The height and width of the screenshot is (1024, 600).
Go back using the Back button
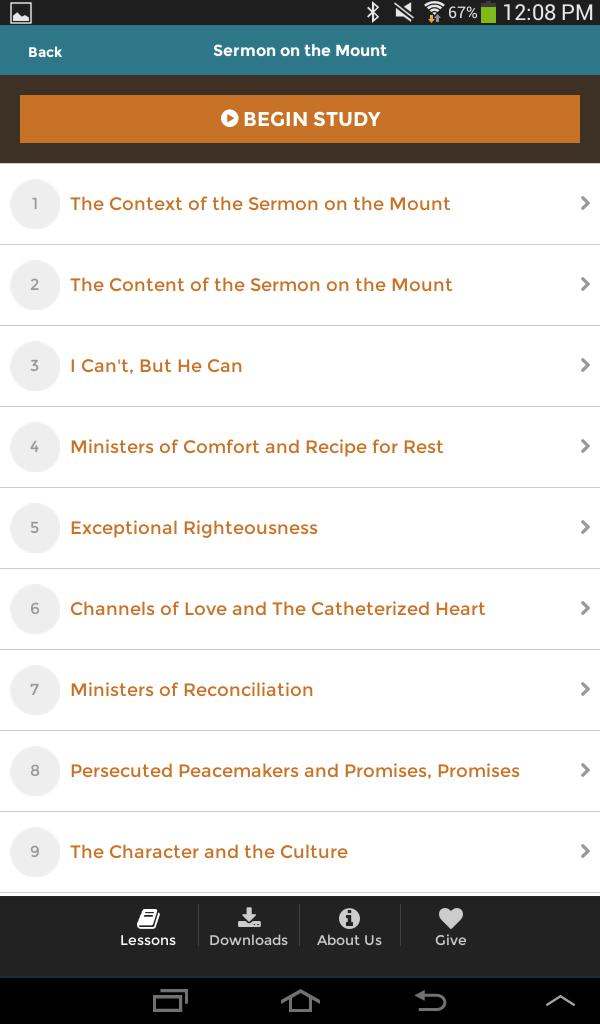pos(45,52)
